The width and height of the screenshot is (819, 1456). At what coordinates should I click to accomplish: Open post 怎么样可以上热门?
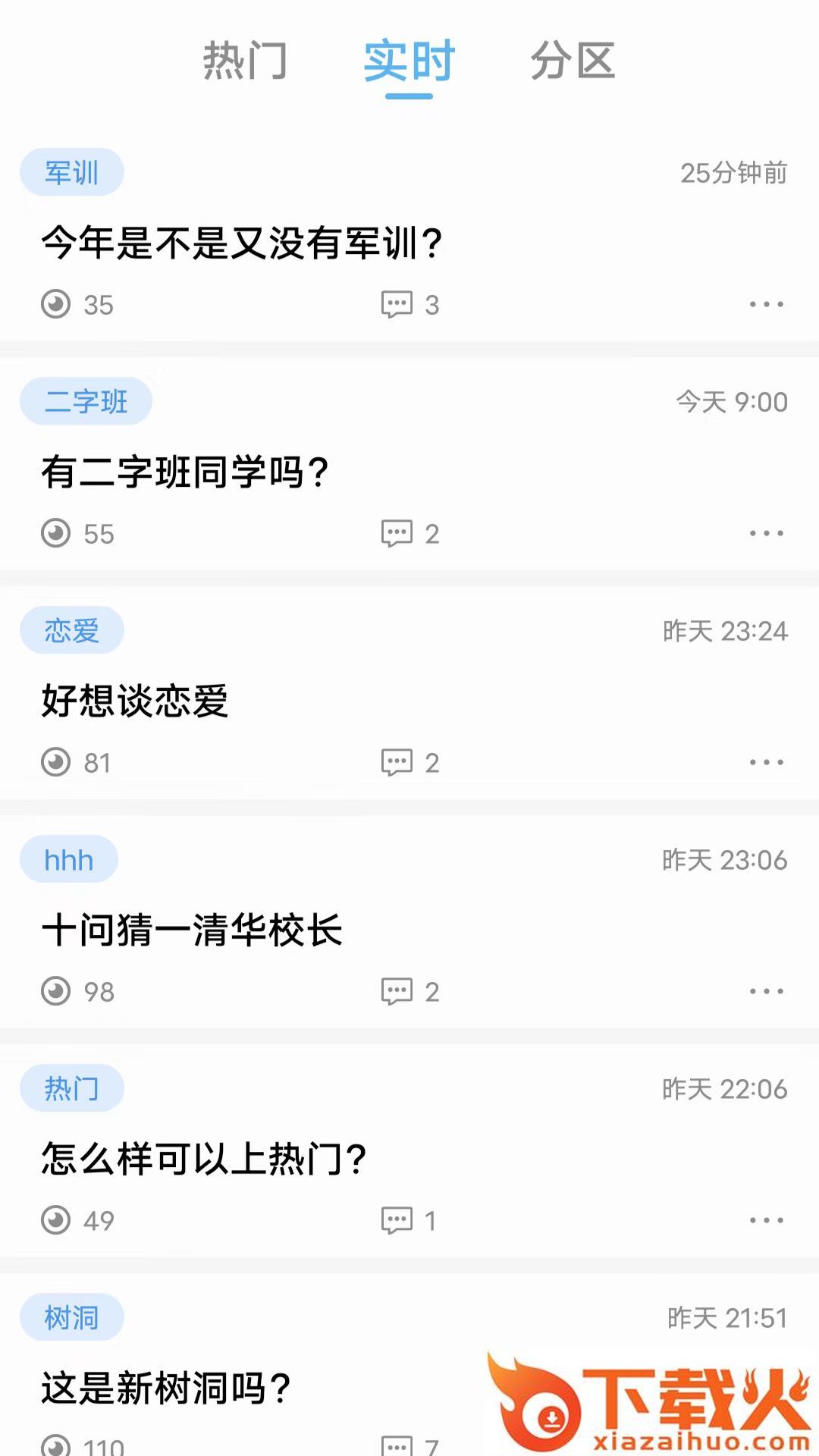click(204, 1159)
